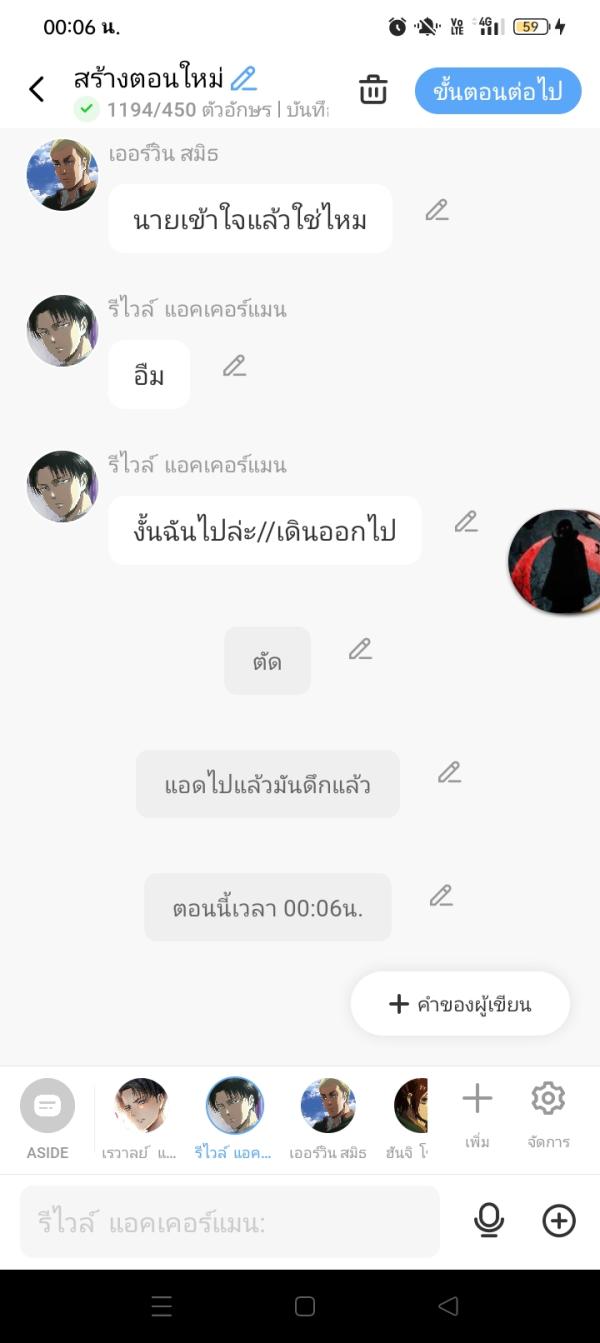Edit the title สร้างตอนใหม่

(x=243, y=78)
